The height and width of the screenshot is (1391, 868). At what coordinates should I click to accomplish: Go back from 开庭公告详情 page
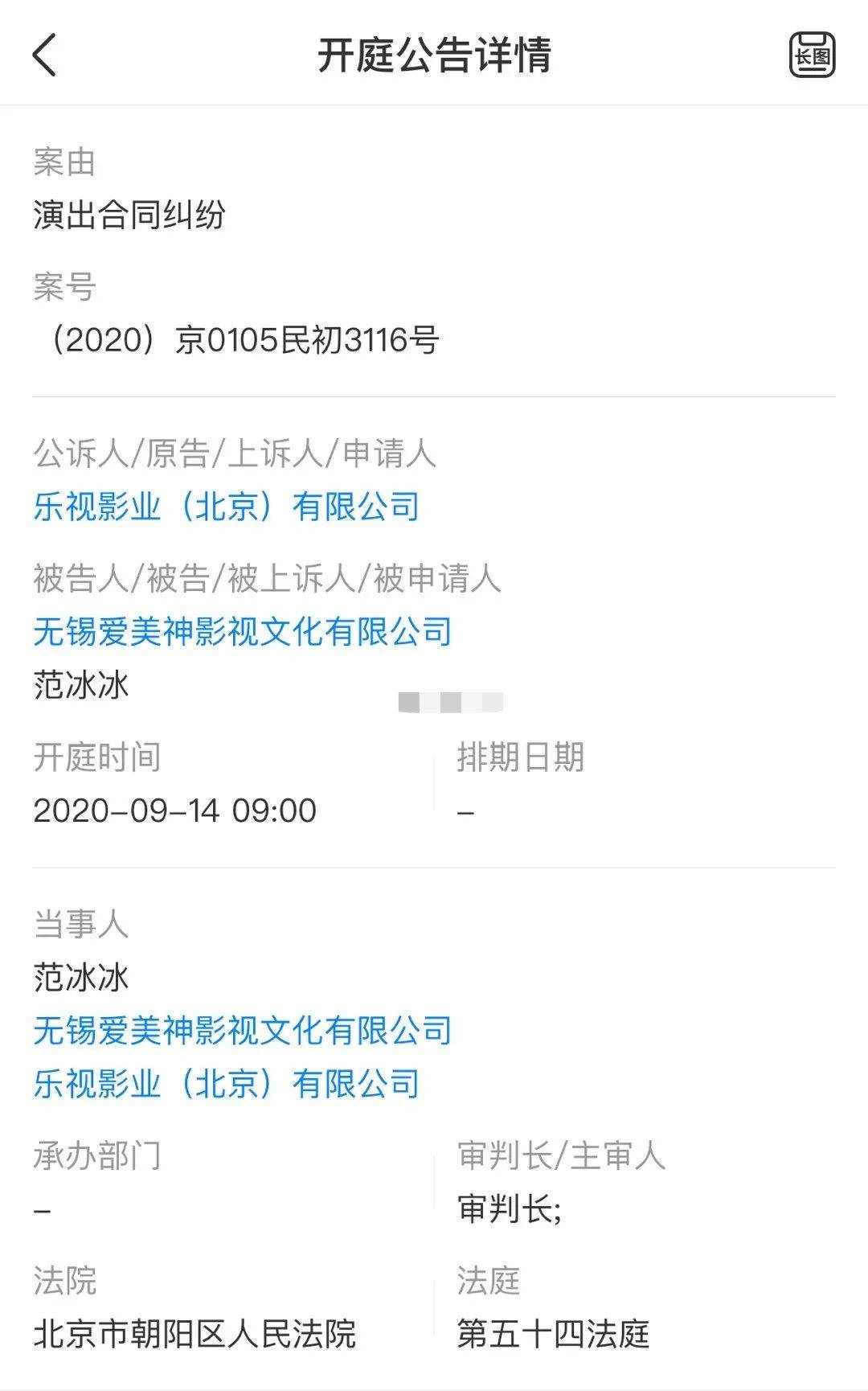45,55
